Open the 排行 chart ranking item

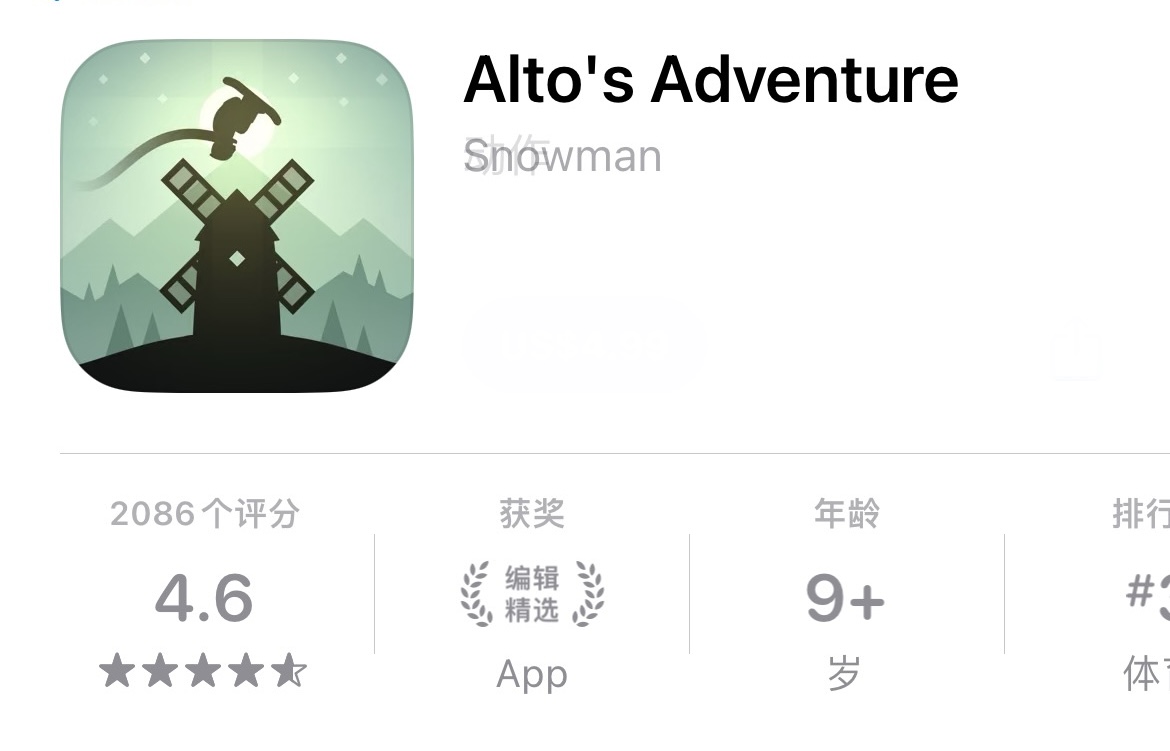[x=1140, y=596]
